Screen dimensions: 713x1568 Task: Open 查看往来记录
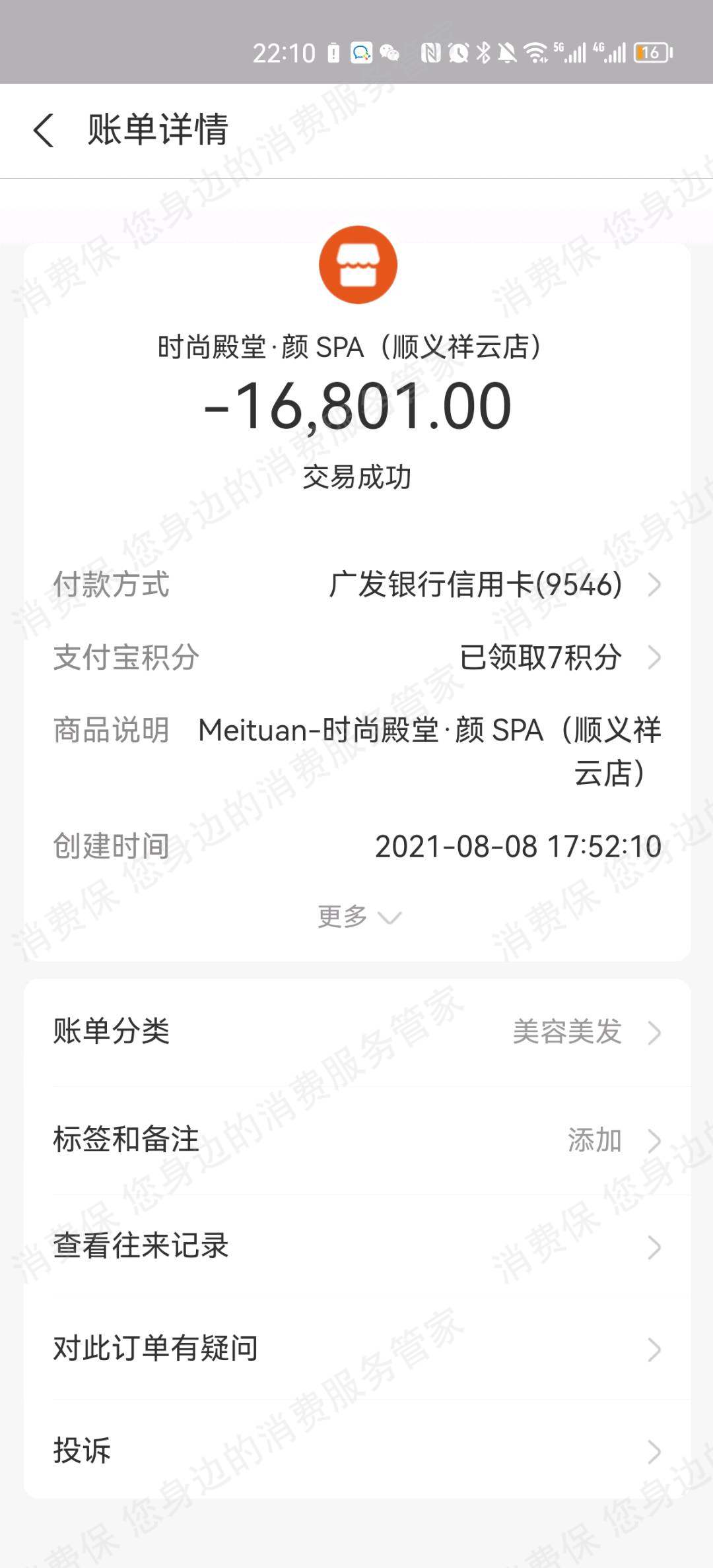click(356, 1247)
